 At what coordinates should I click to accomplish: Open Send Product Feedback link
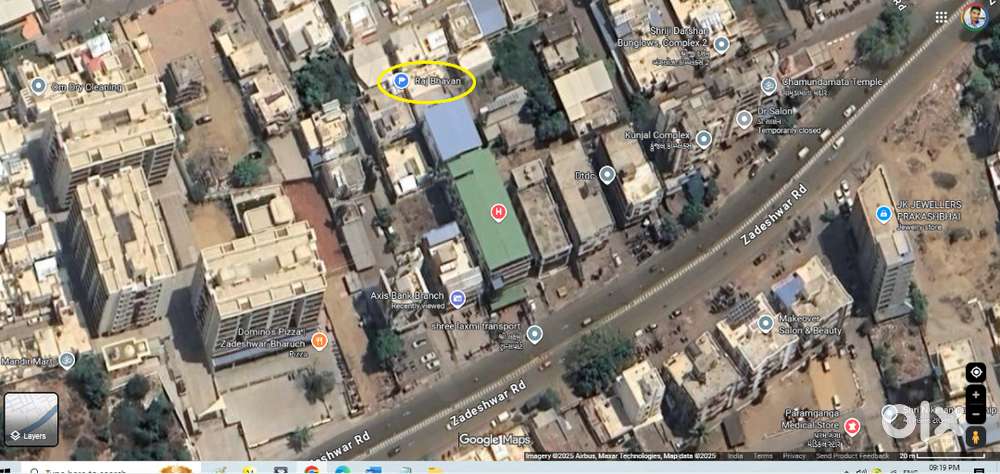point(852,456)
